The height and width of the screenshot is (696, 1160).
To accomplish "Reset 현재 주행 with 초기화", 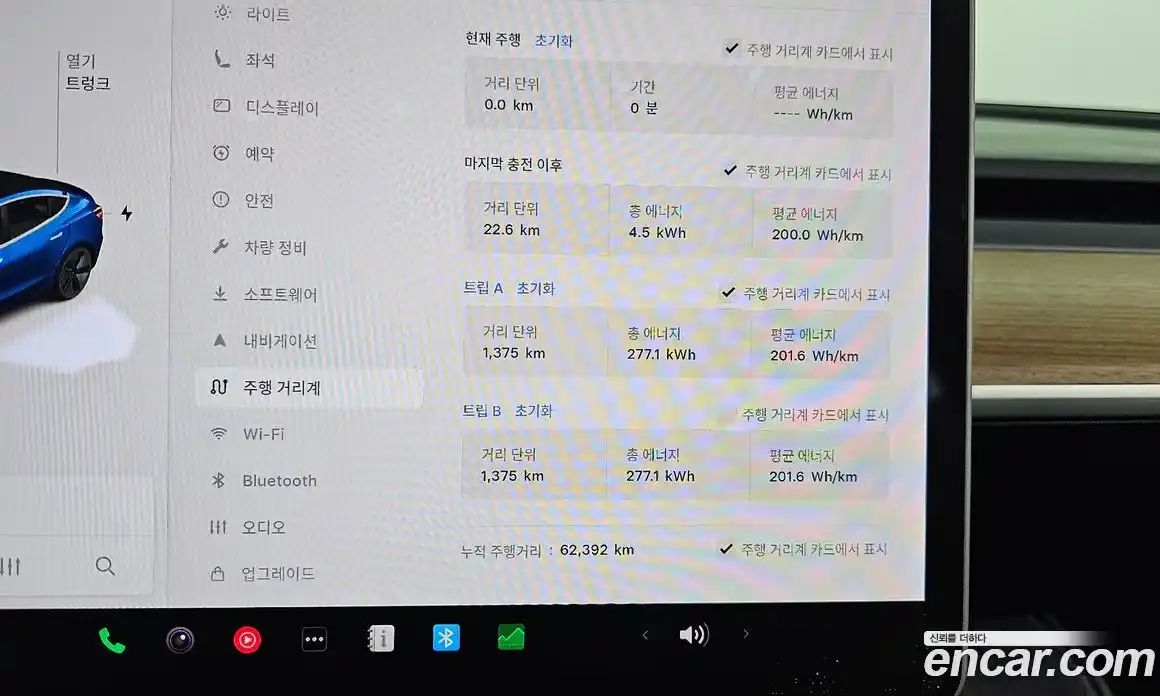I will pyautogui.click(x=553, y=41).
